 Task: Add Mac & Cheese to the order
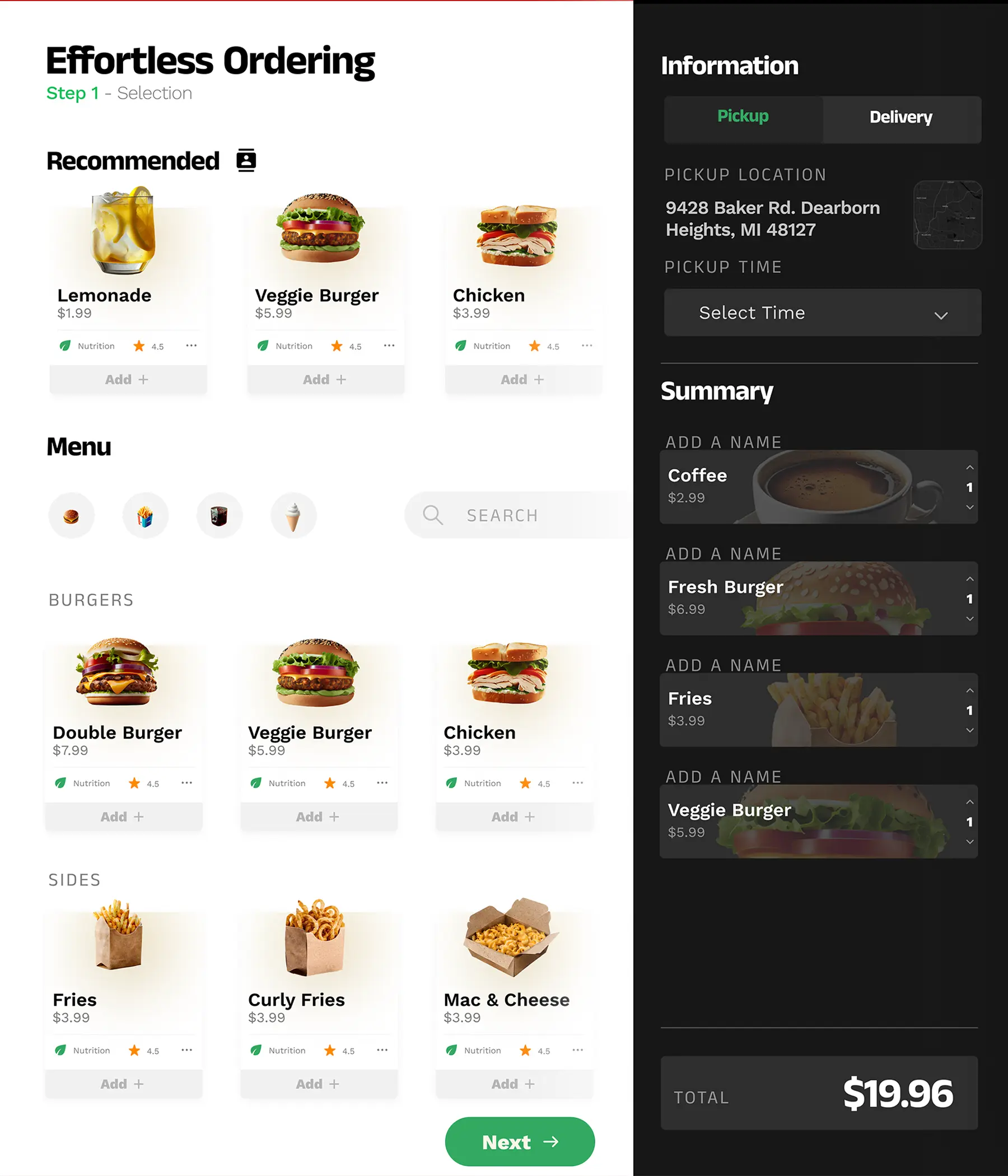pyautogui.click(x=514, y=1084)
